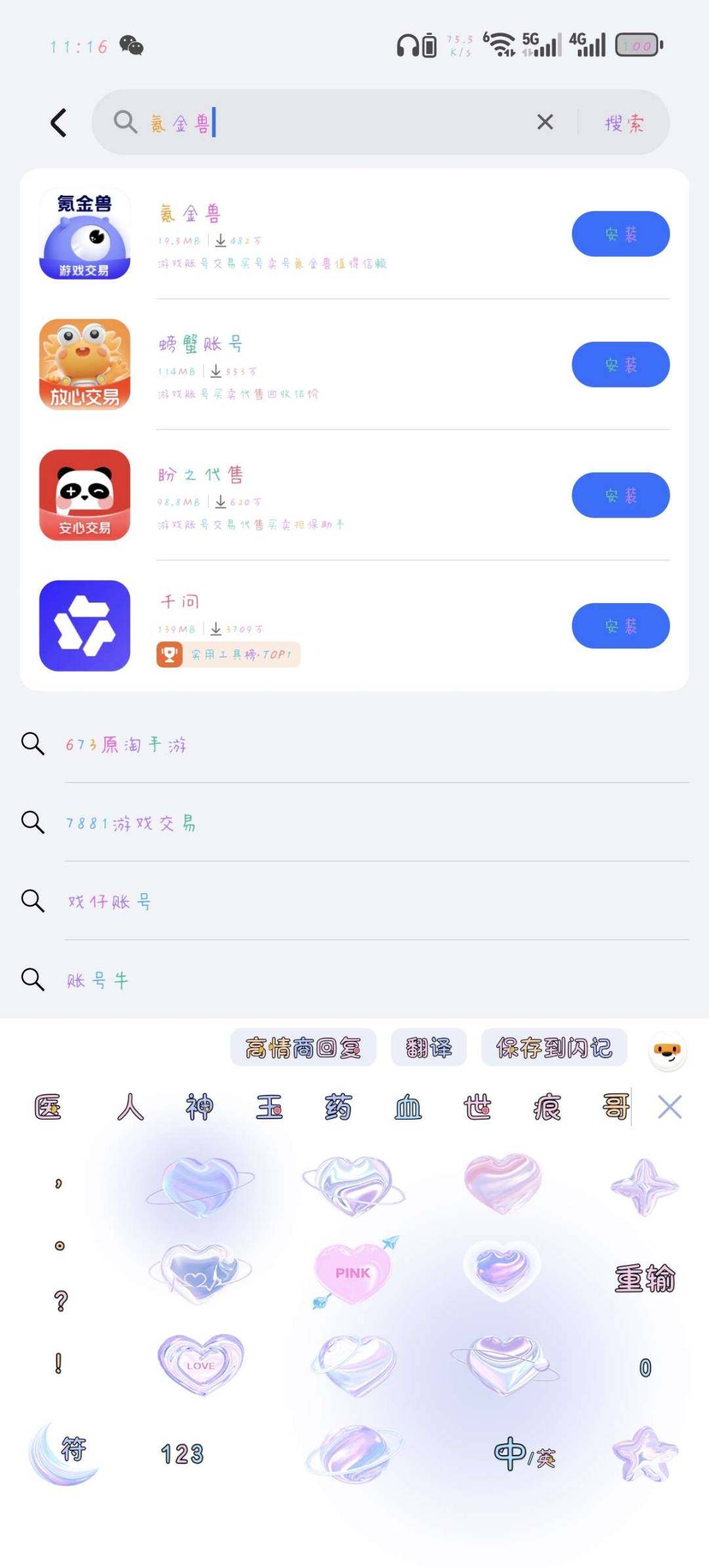This screenshot has width=709, height=1568.
Task: Click the 螃蟹账号 crab app icon
Action: click(x=85, y=365)
